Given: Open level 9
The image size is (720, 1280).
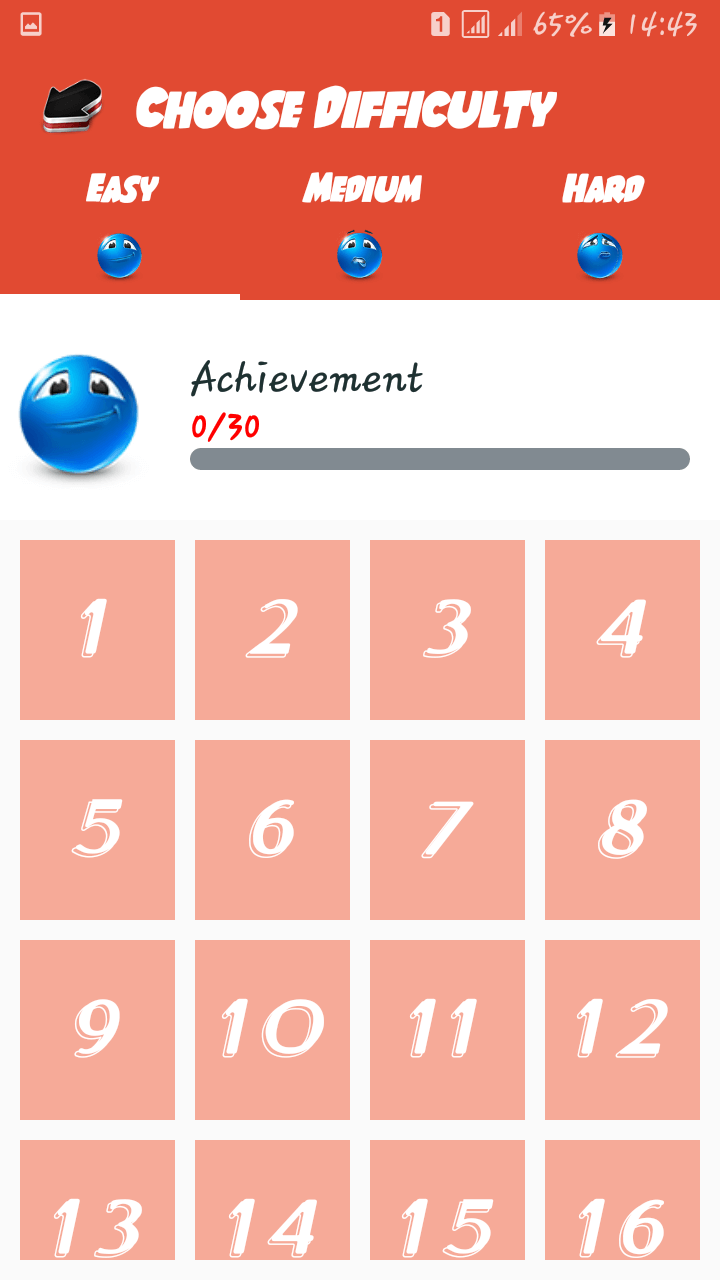Looking at the screenshot, I should (x=97, y=1030).
